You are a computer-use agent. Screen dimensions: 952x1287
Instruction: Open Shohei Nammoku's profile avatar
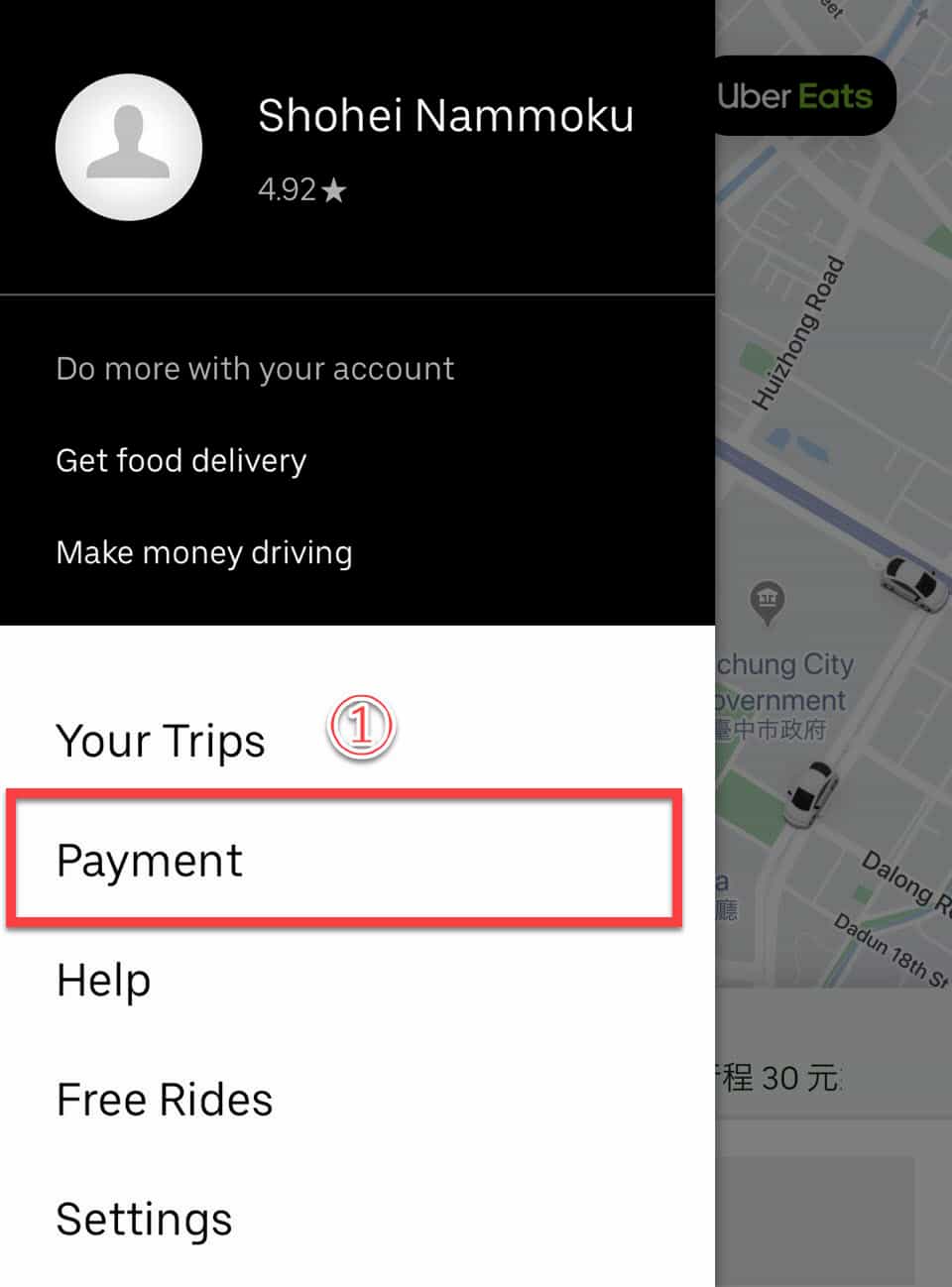(129, 147)
